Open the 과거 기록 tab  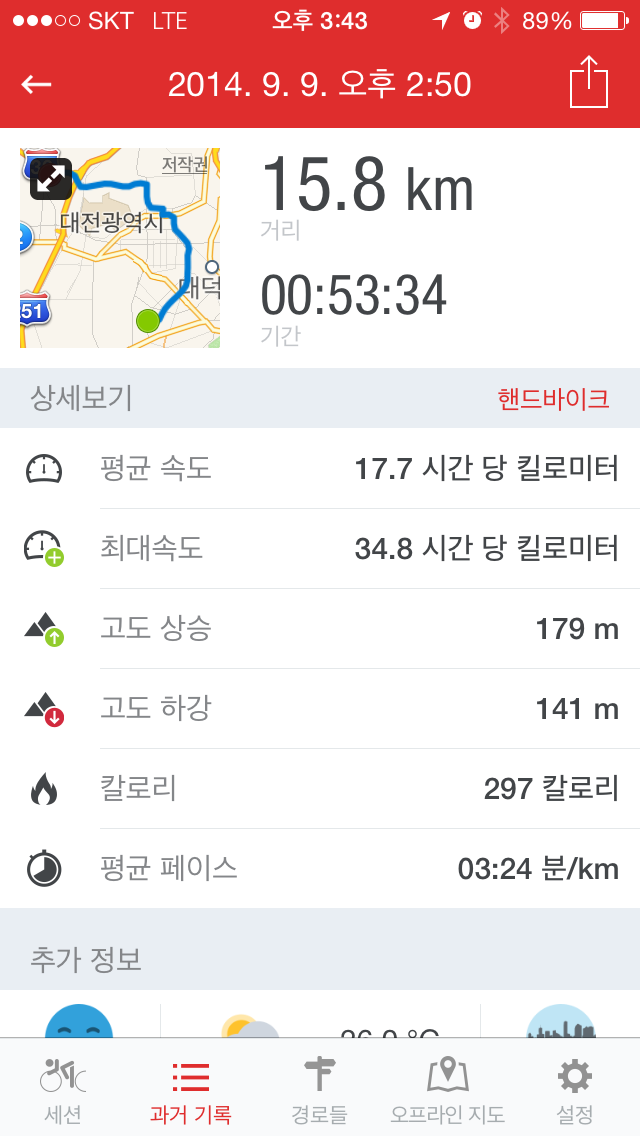(x=191, y=1088)
